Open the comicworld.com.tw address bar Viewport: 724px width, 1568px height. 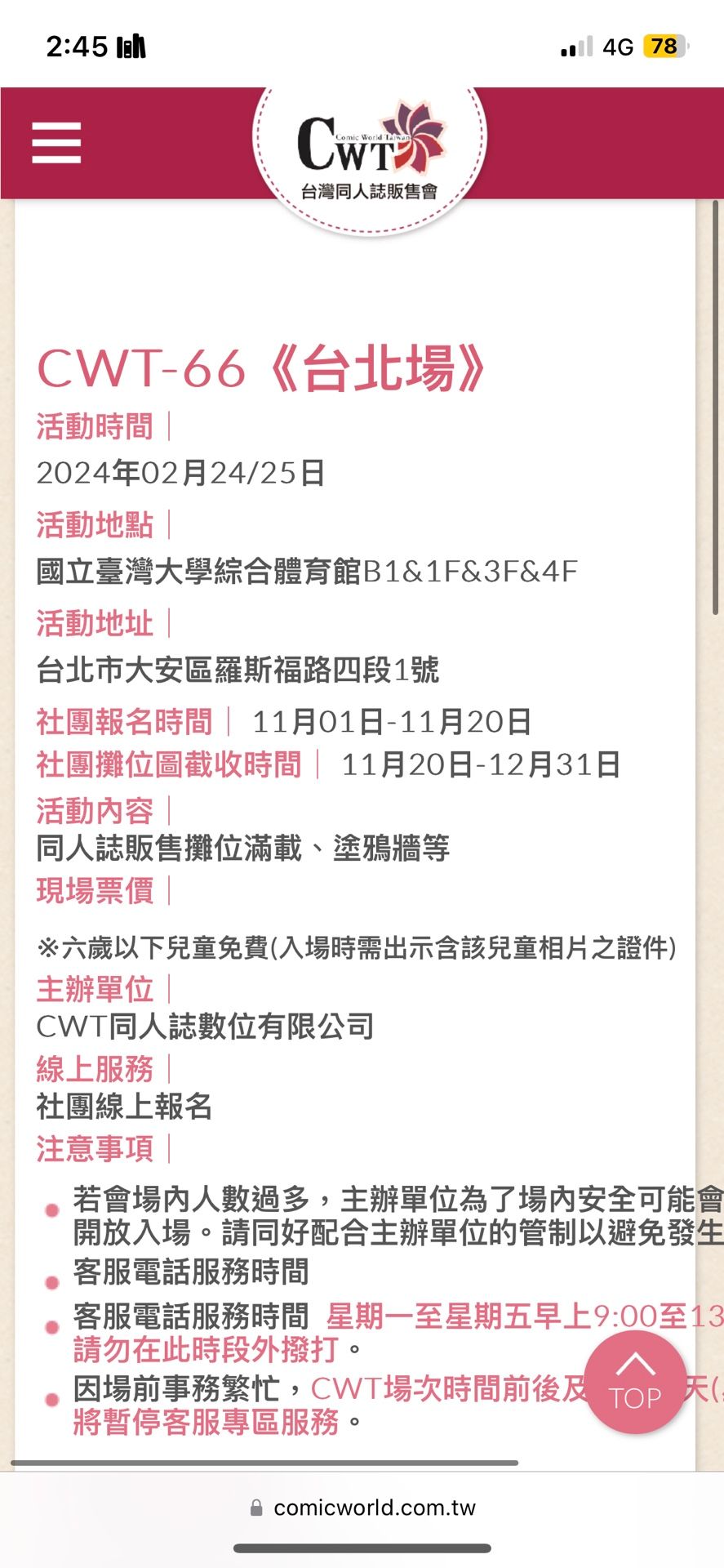coord(375,1507)
